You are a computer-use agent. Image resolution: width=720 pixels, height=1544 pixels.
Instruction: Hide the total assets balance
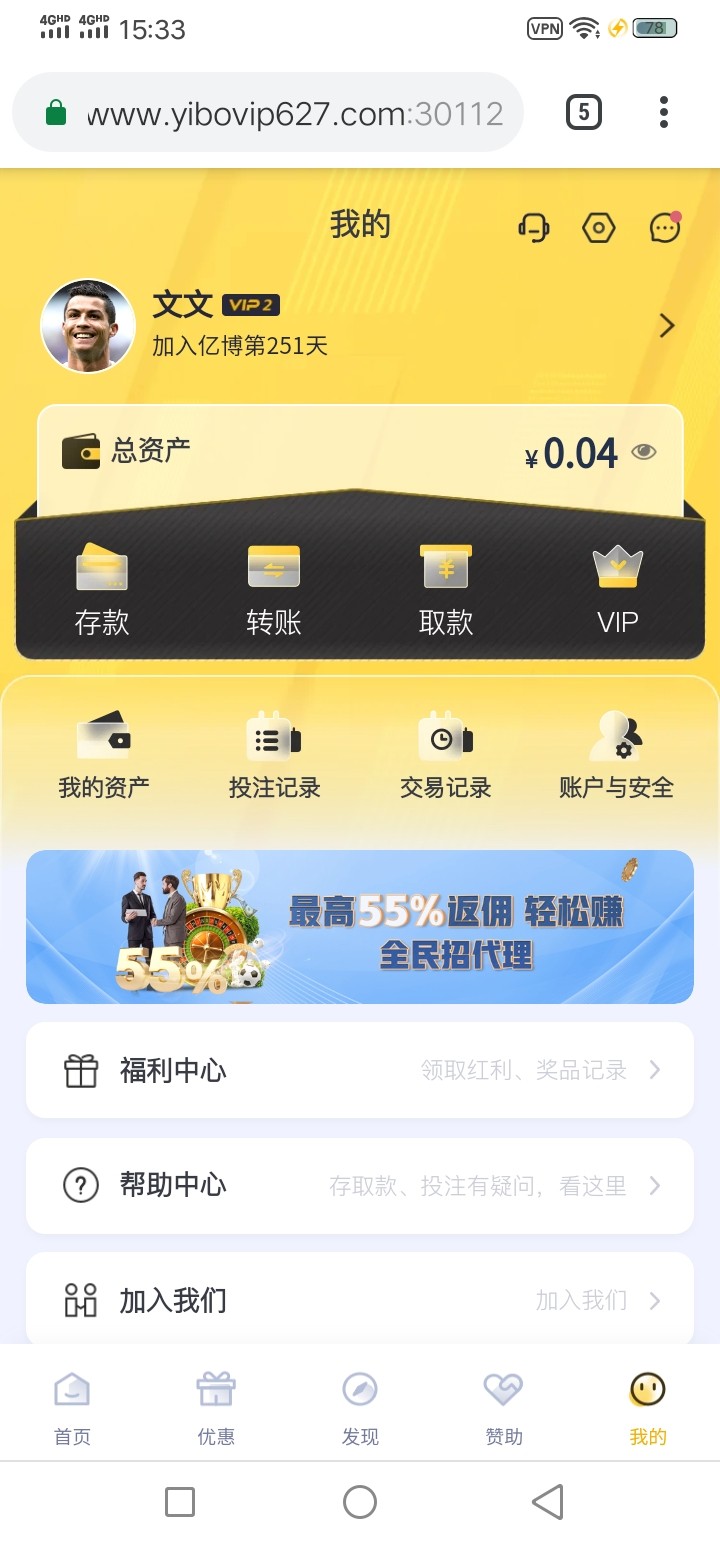coord(644,452)
